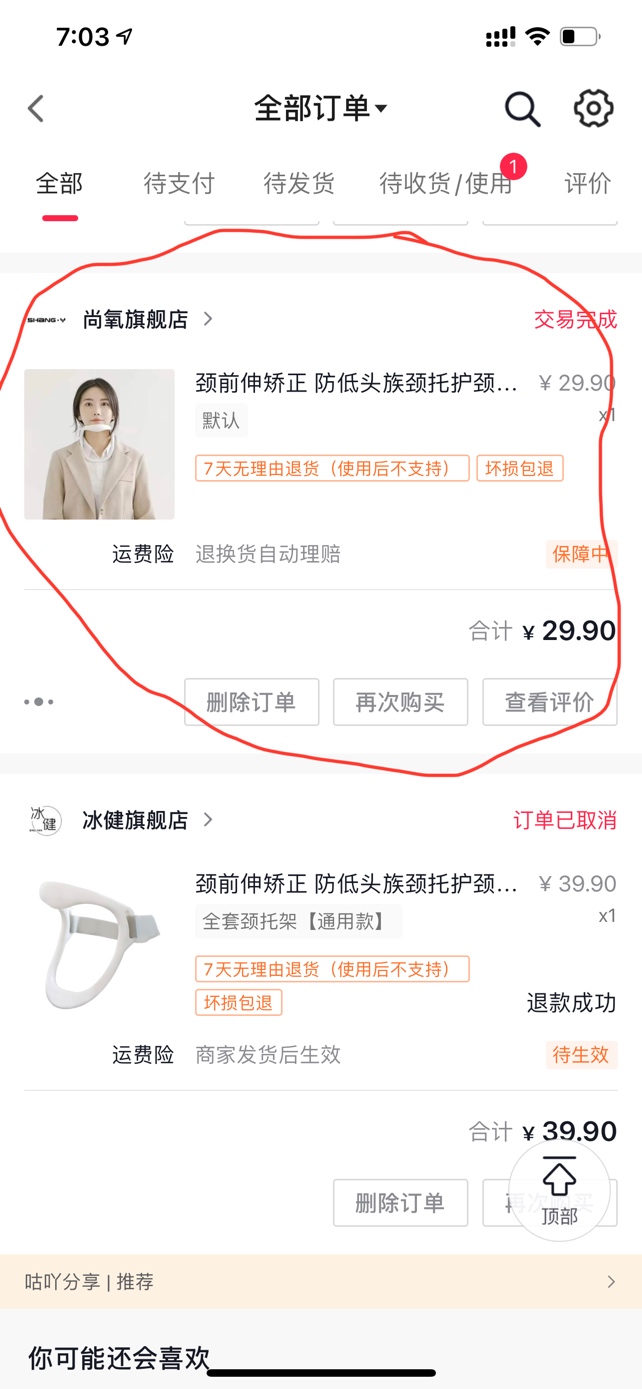The image size is (642, 1389).
Task: Switch to the 评价 tab
Action: pos(587,184)
